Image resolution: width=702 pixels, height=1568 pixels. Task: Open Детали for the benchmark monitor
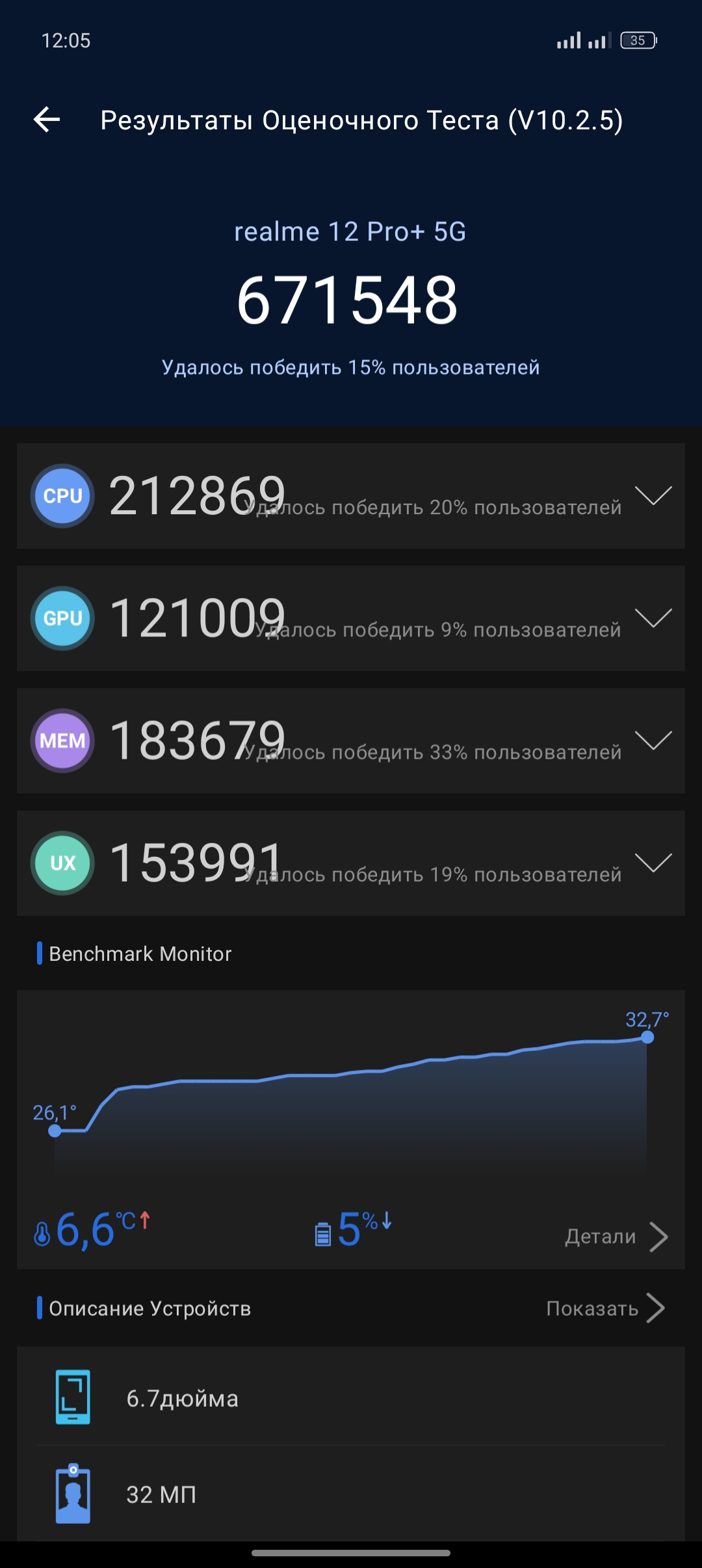click(x=616, y=1236)
